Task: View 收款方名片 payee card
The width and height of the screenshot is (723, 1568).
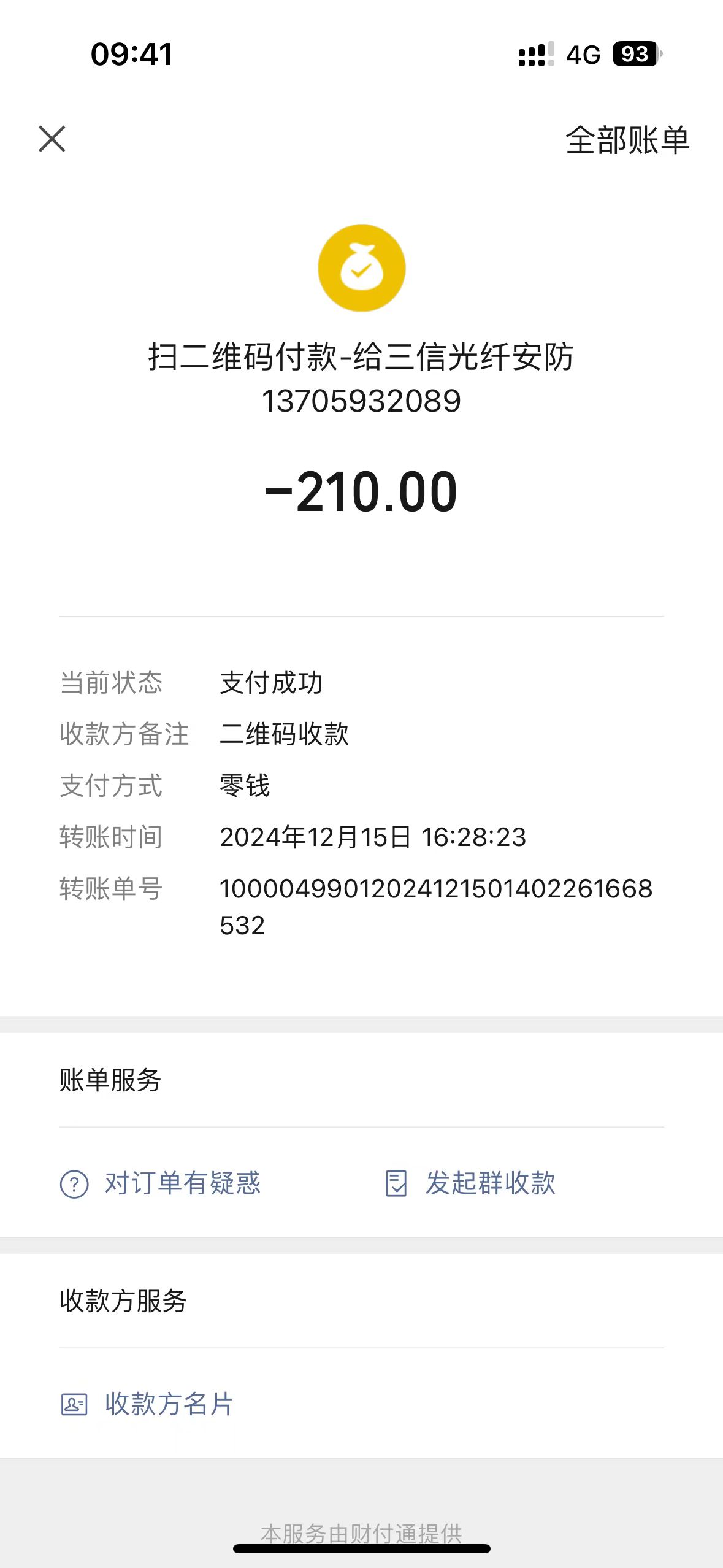Action: 147,1404
